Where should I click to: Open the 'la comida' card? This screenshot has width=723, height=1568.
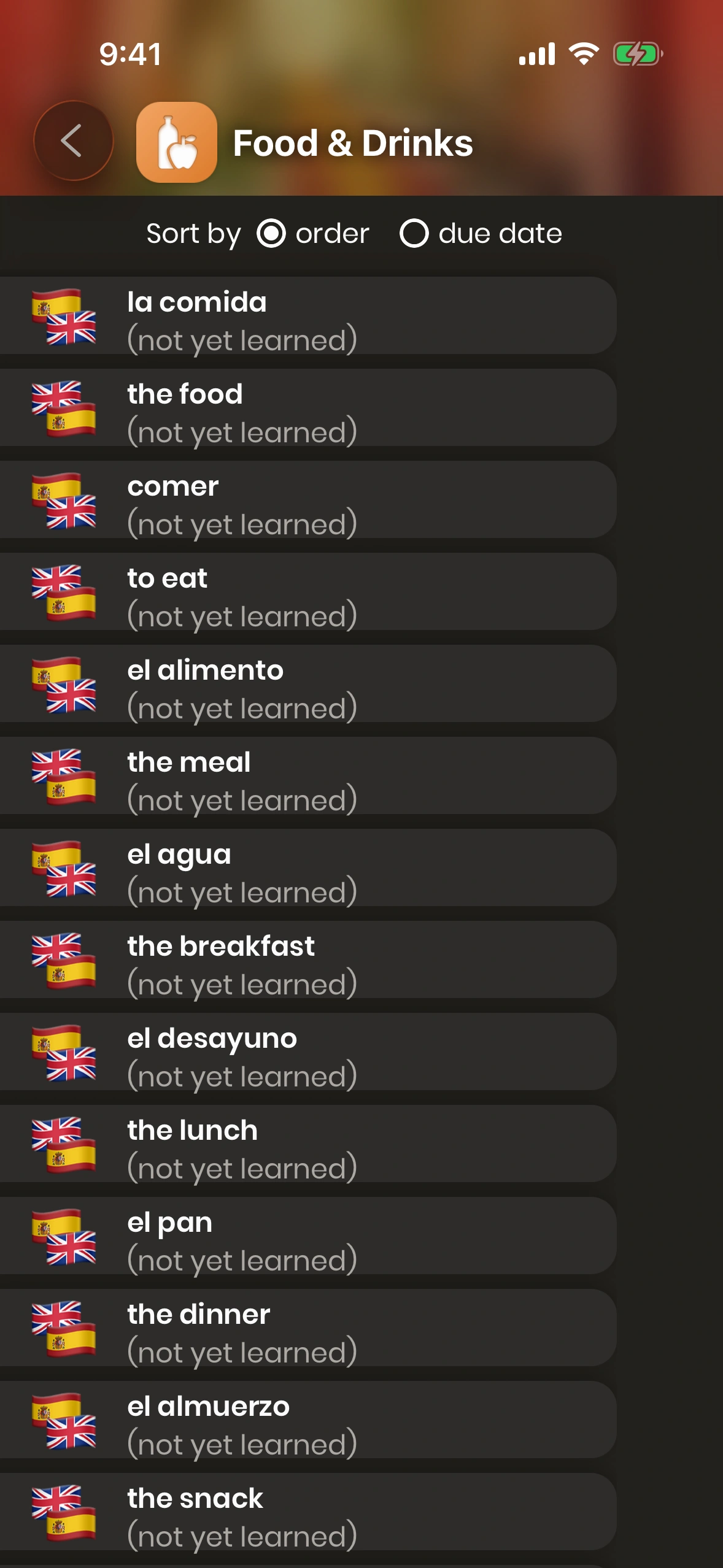pyautogui.click(x=307, y=316)
